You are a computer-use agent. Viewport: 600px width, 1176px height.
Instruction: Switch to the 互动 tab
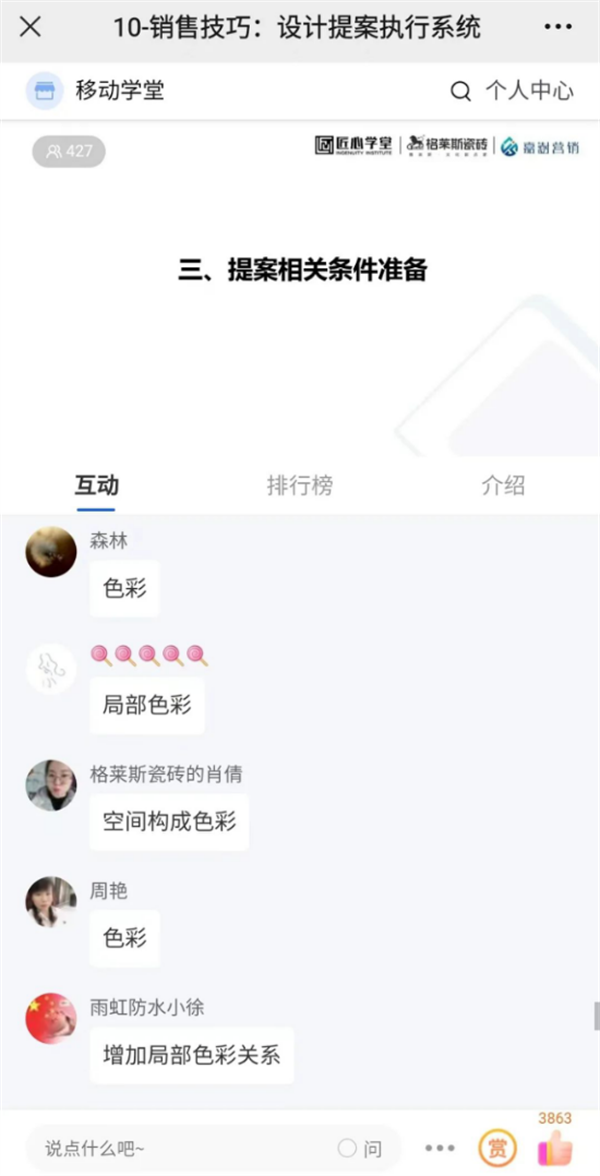pyautogui.click(x=97, y=486)
